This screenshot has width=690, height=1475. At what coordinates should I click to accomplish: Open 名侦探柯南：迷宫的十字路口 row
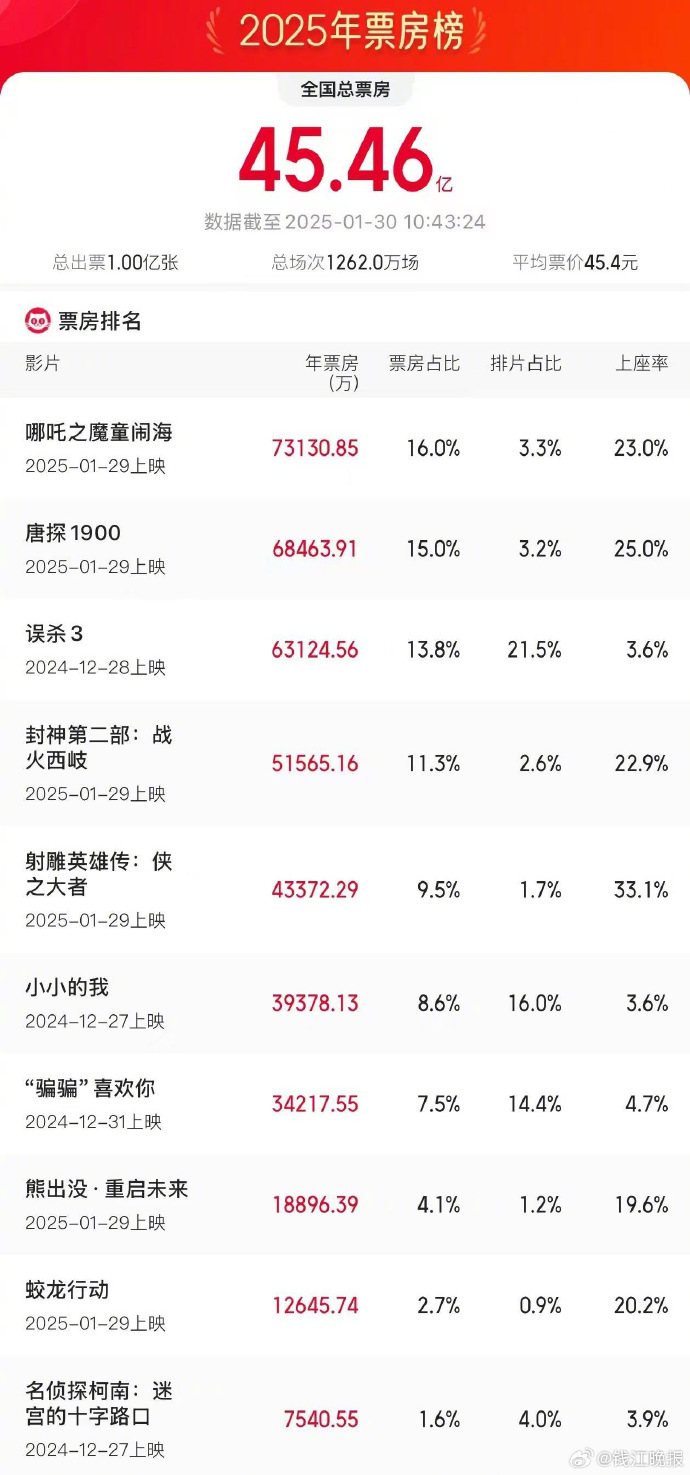point(345,1416)
